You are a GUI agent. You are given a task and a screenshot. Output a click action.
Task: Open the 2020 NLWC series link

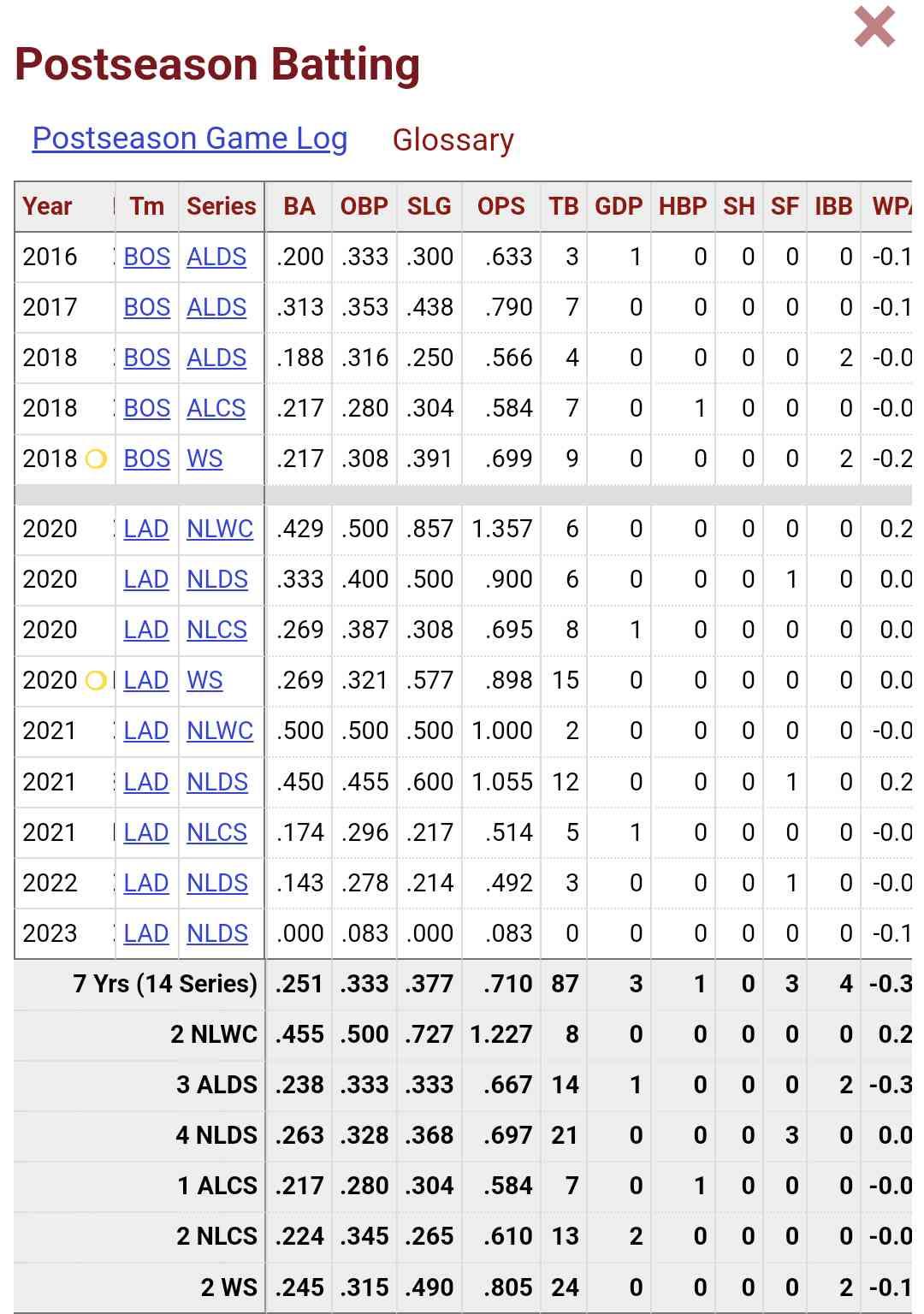coord(220,529)
